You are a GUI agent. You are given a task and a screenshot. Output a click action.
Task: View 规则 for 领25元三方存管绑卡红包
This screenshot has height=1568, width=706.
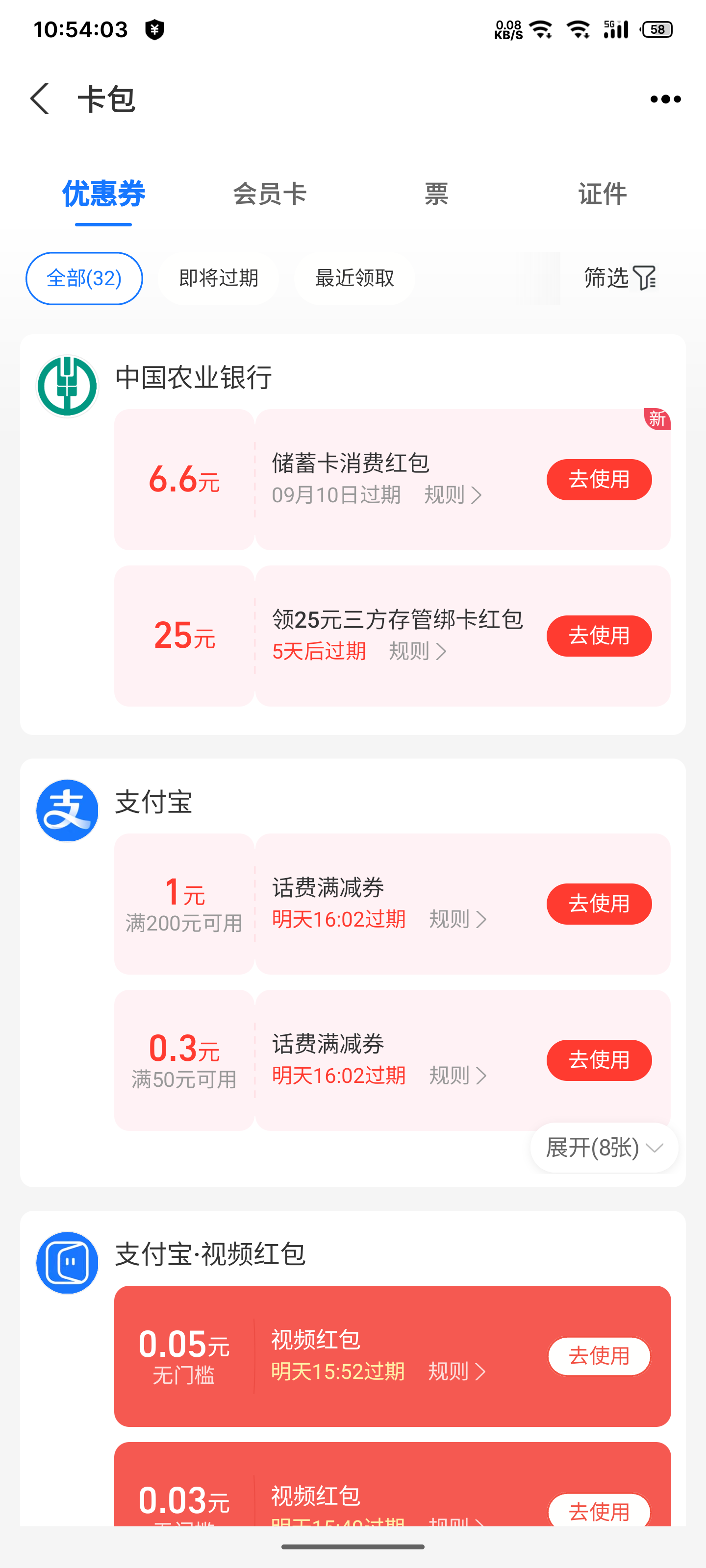(418, 651)
